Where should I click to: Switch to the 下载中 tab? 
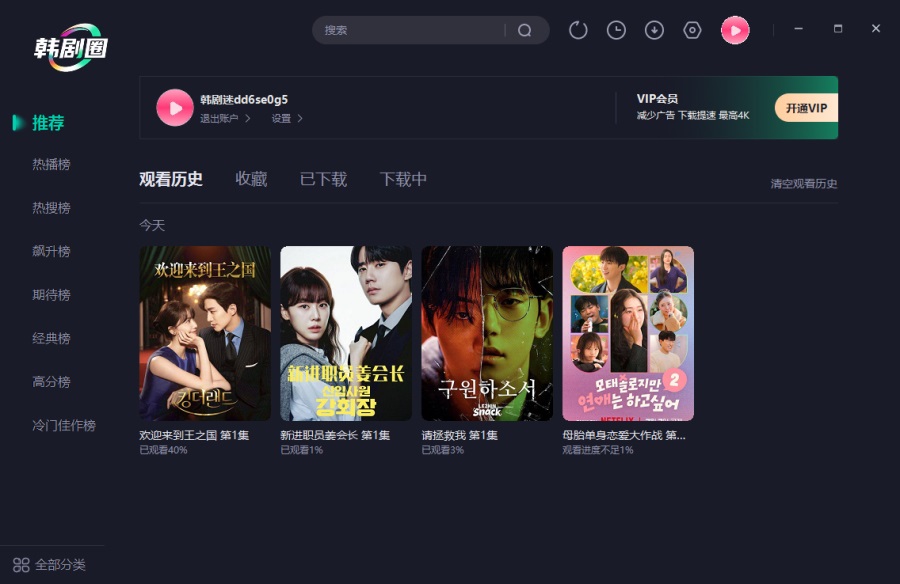pyautogui.click(x=403, y=179)
